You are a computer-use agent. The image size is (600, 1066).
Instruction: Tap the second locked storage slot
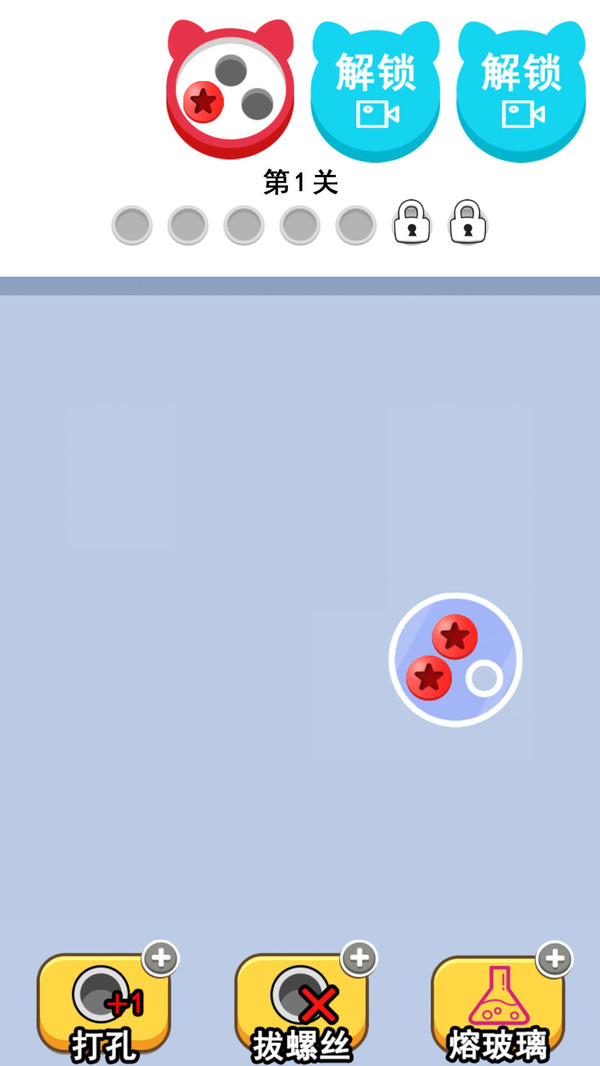click(x=466, y=223)
